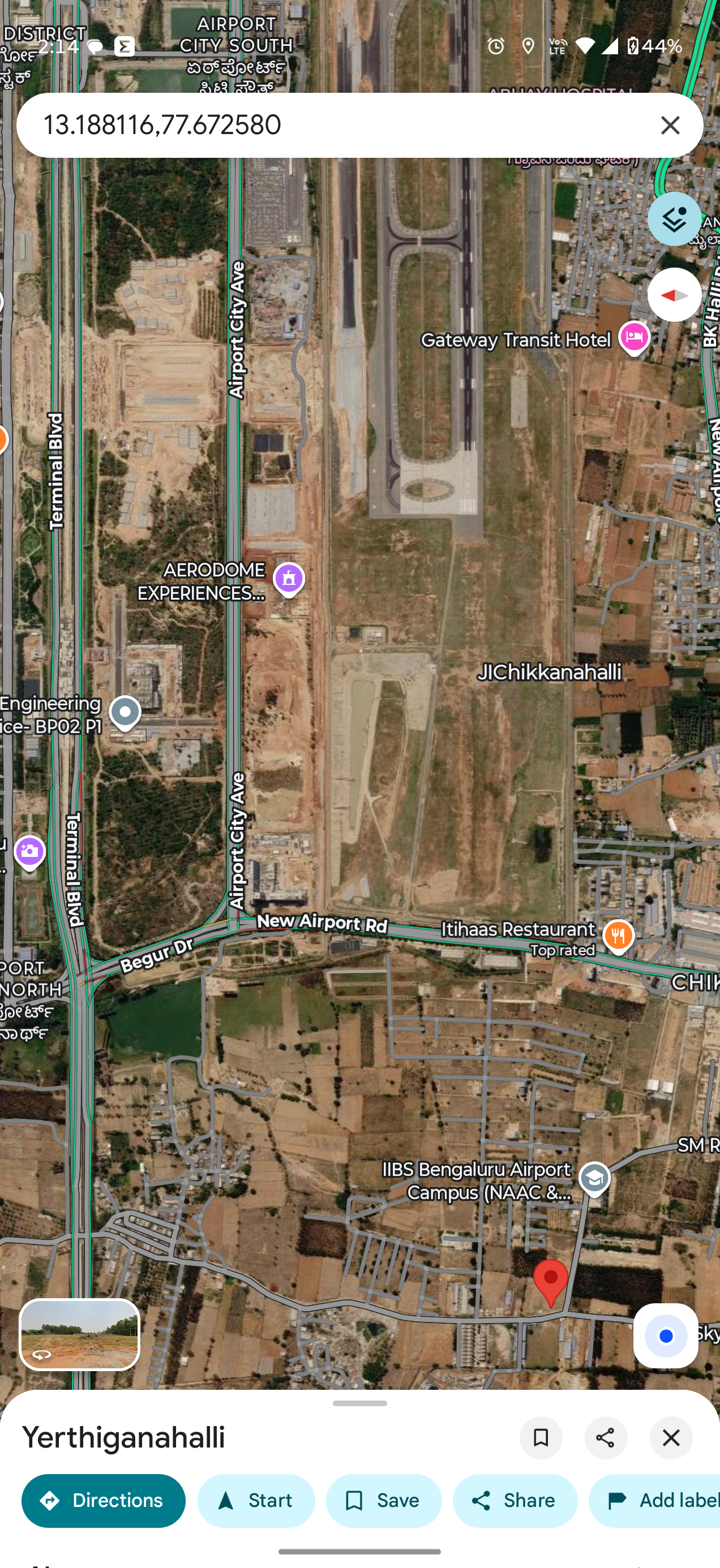
Task: Tap the Save chip
Action: (384, 1501)
